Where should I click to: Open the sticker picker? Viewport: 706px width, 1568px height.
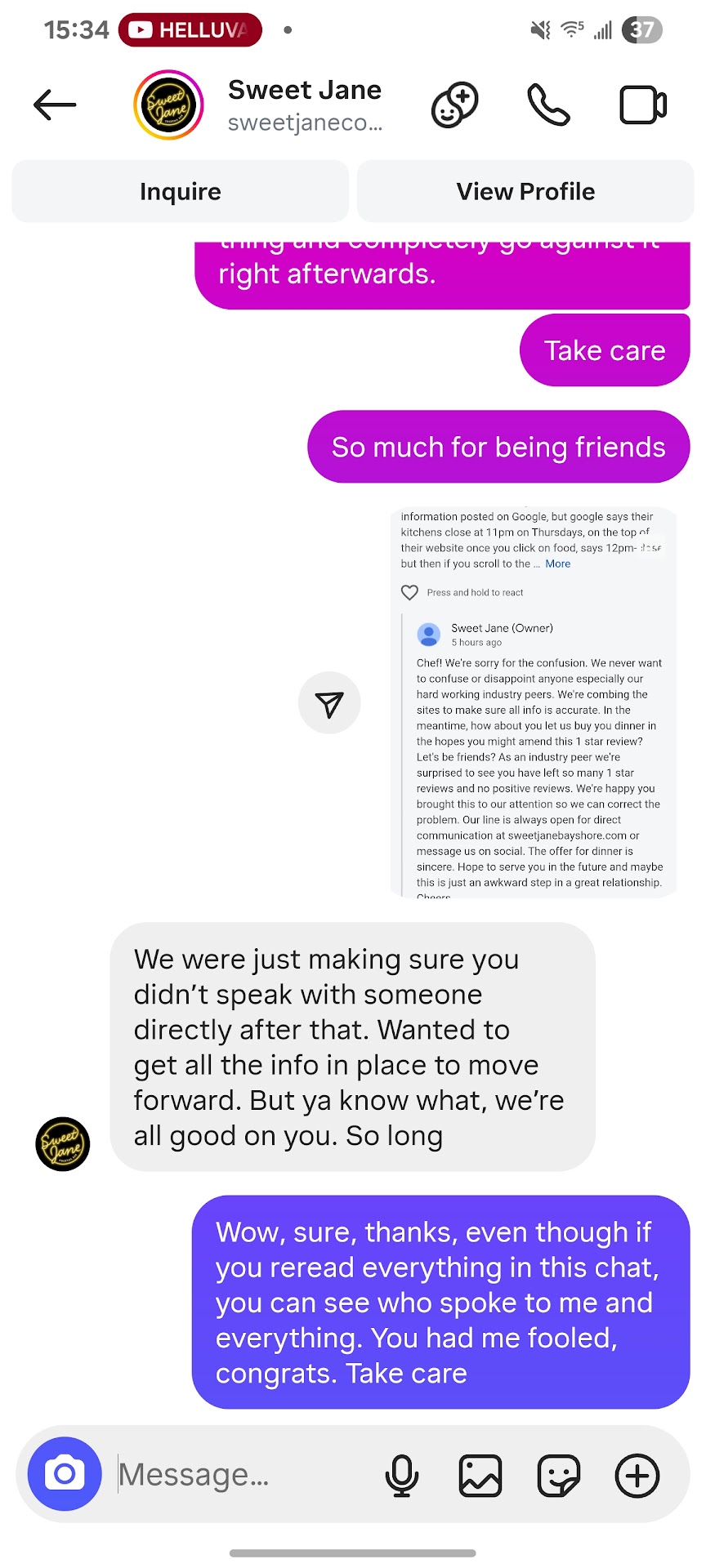(559, 1475)
